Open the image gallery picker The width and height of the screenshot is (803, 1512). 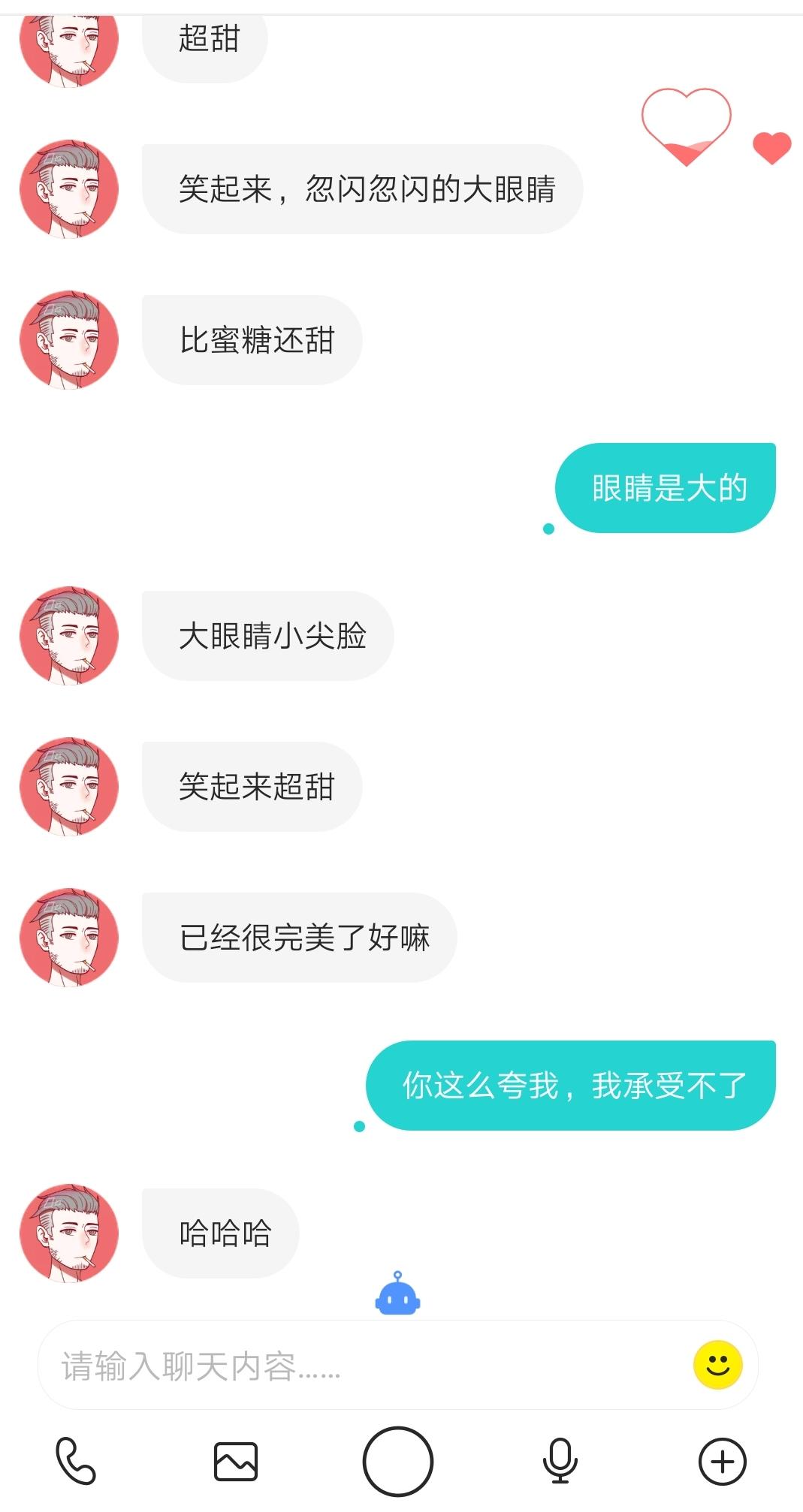(236, 1461)
